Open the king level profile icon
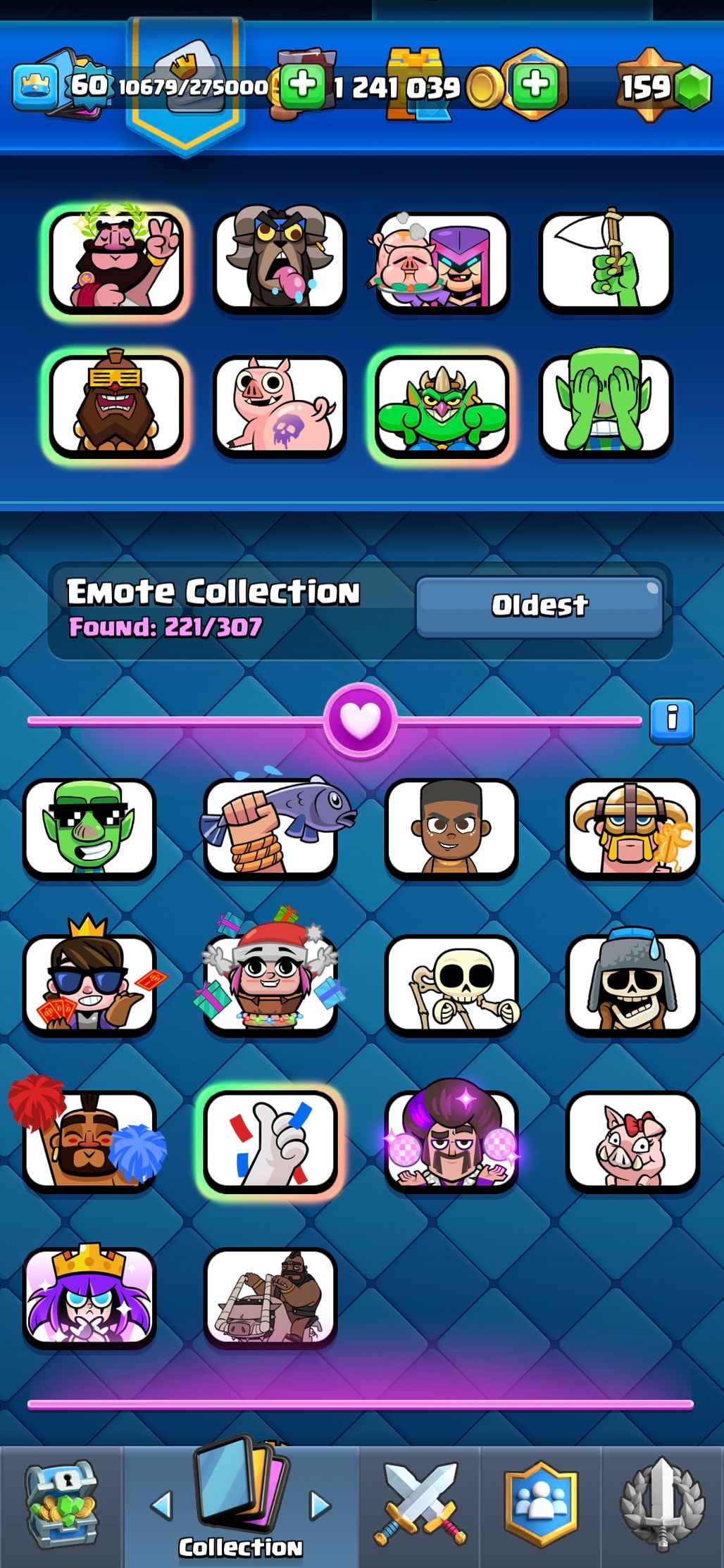Screen dimensions: 724x1568 click(35, 87)
